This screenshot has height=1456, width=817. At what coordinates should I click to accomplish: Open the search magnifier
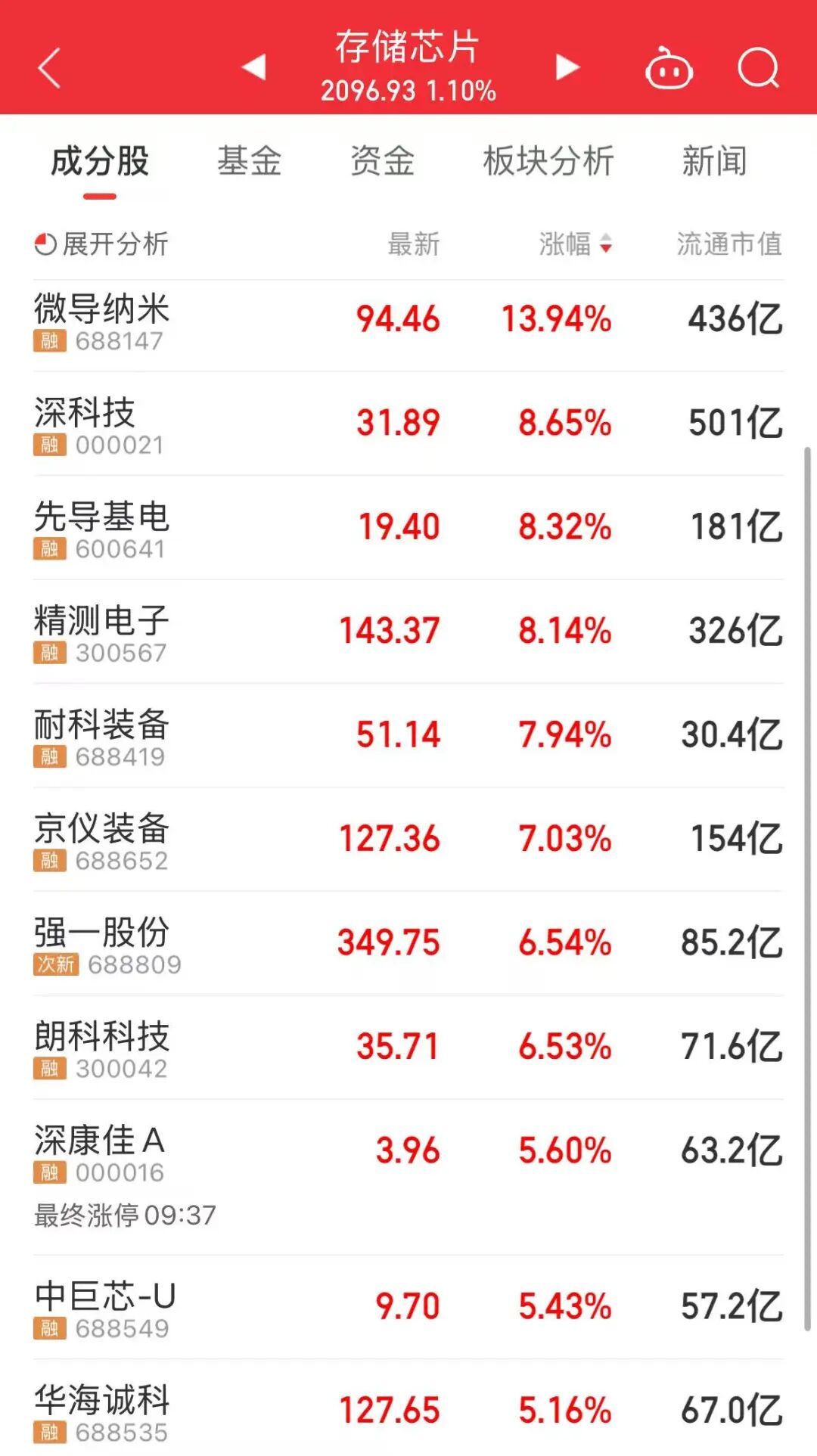758,68
